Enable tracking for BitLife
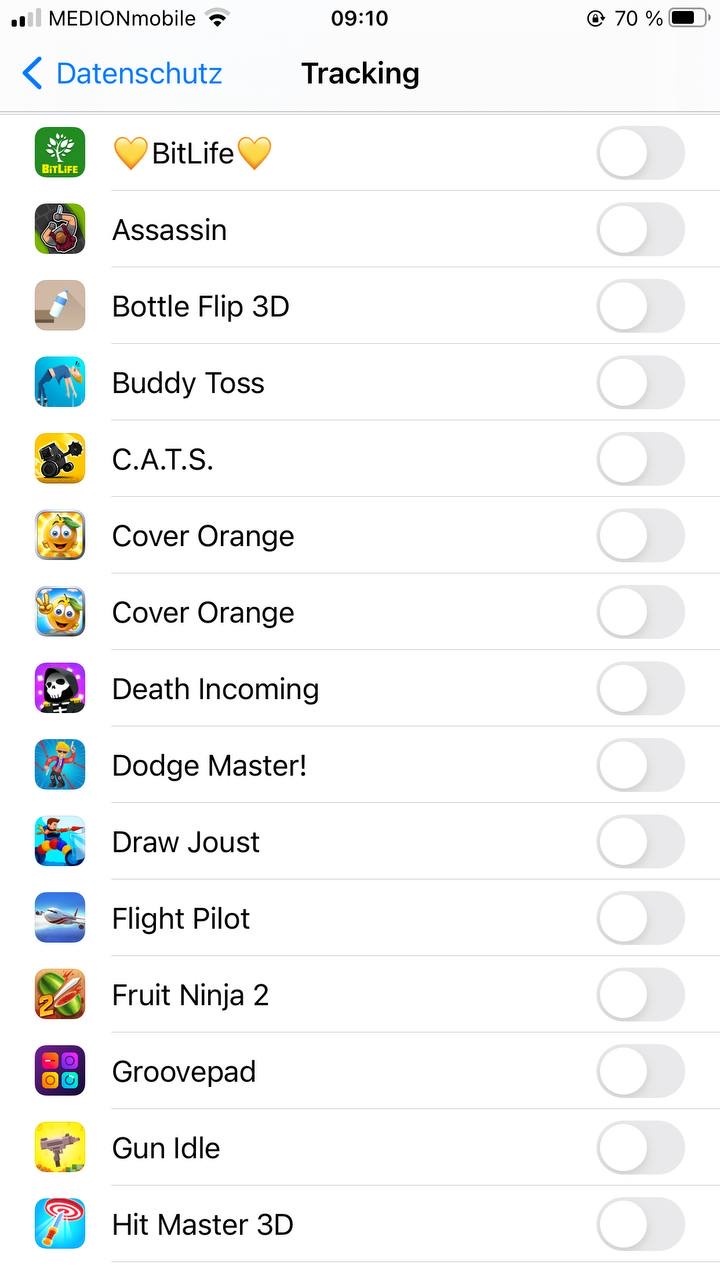Viewport: 720px width, 1280px height. pos(640,154)
